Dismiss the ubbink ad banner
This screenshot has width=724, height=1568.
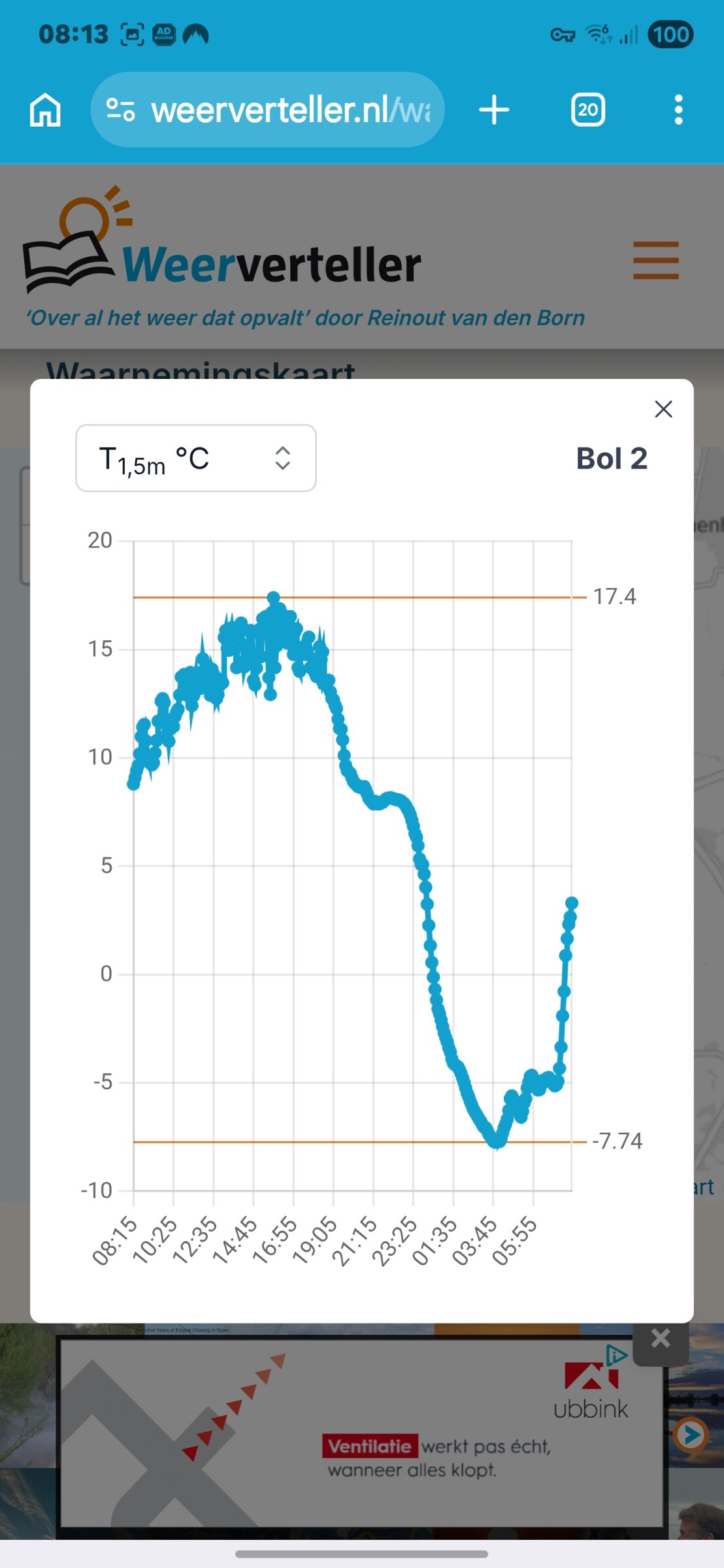[x=661, y=1339]
